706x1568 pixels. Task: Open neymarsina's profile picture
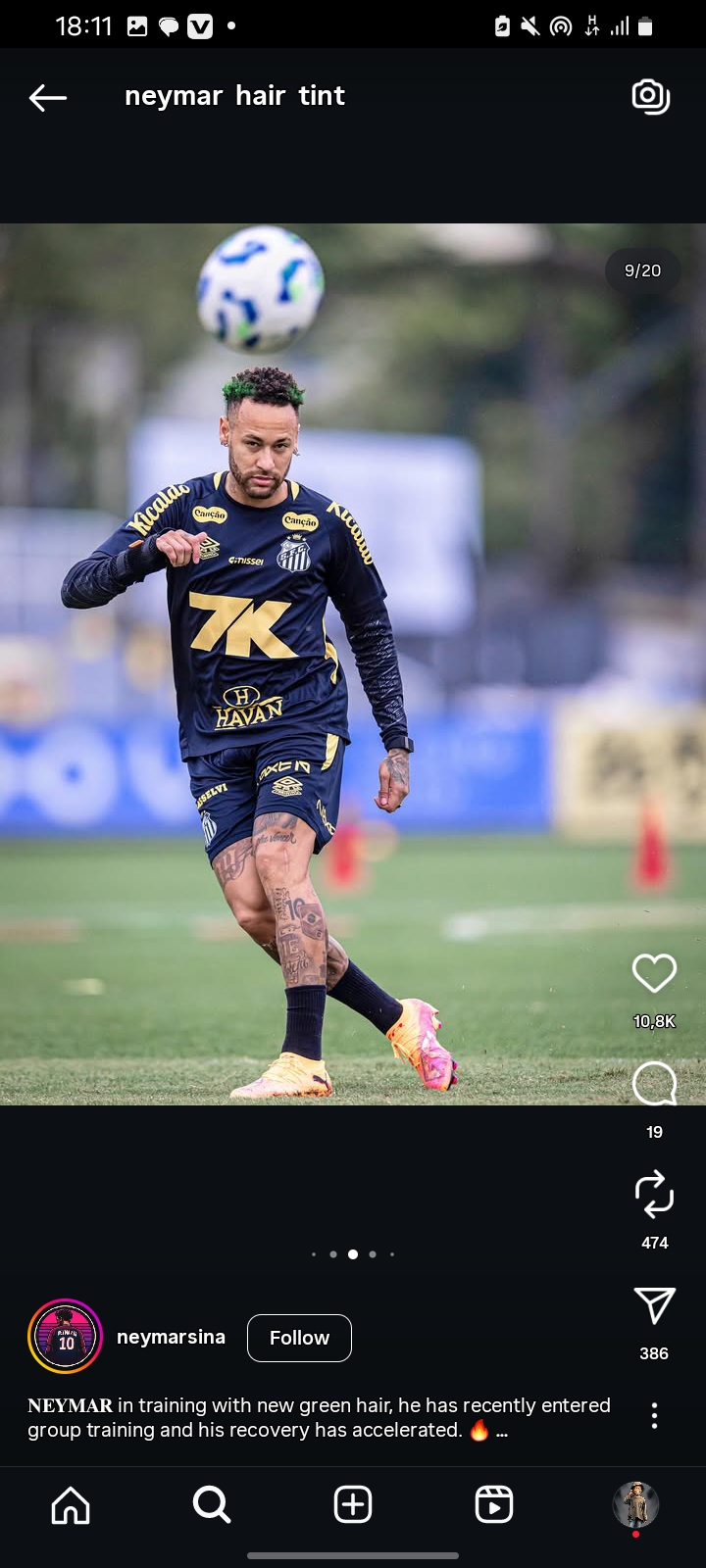click(65, 1337)
